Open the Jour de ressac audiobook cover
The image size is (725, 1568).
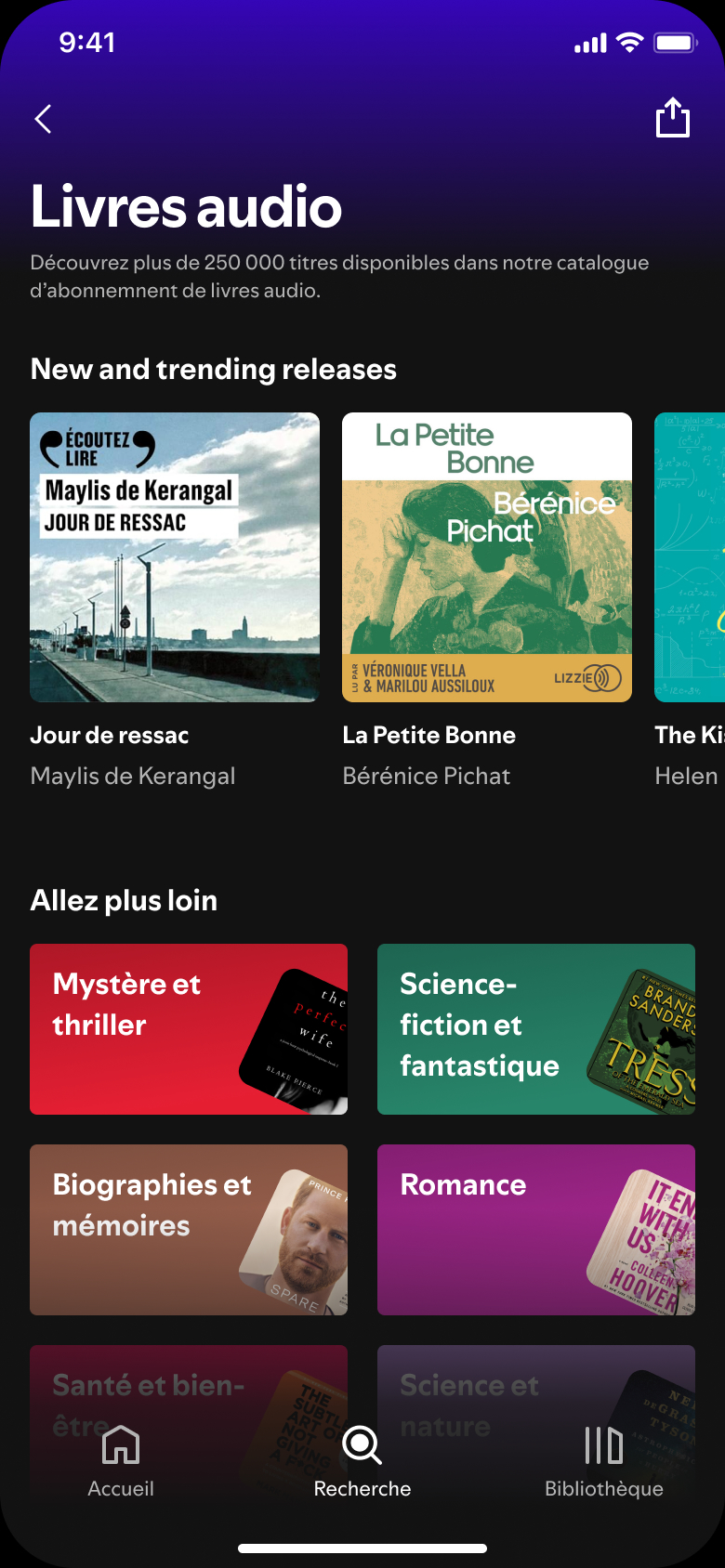coord(174,556)
